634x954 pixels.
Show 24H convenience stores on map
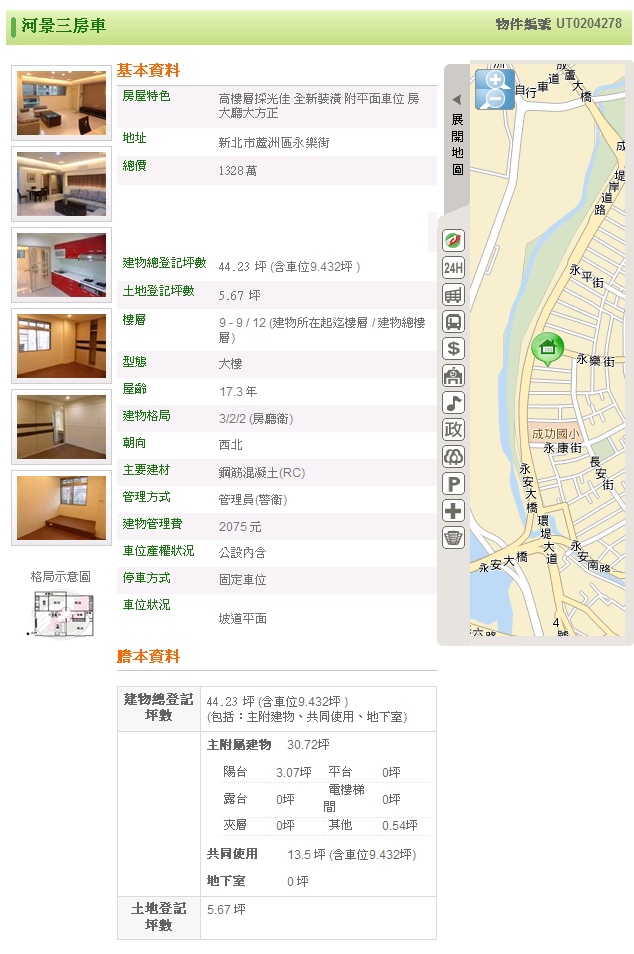[453, 267]
